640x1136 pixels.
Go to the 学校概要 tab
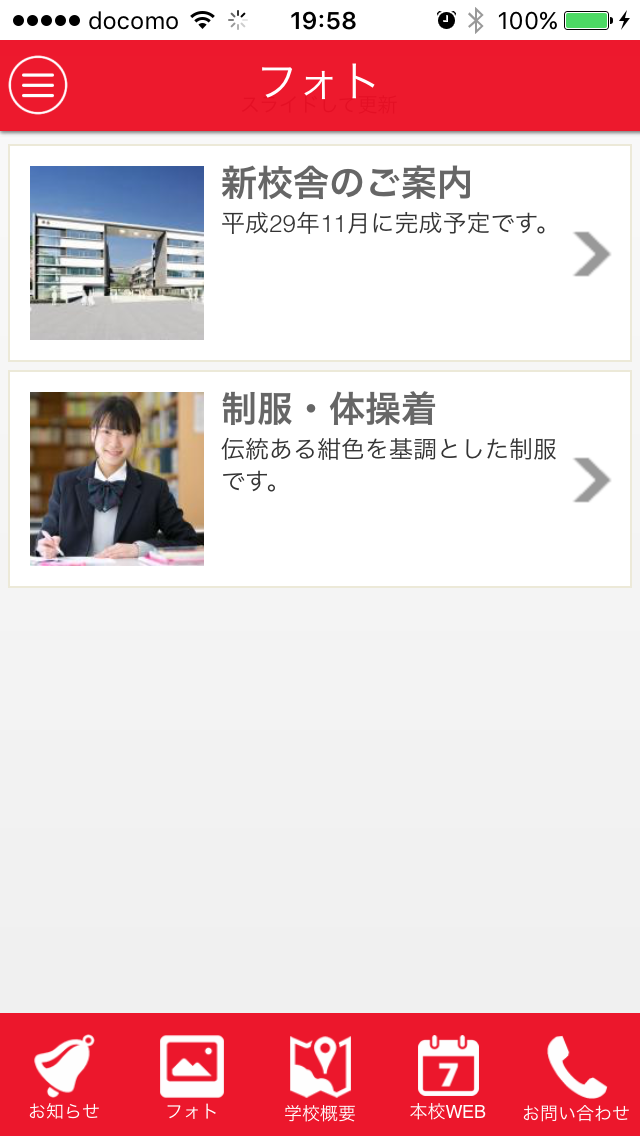pos(320,1077)
